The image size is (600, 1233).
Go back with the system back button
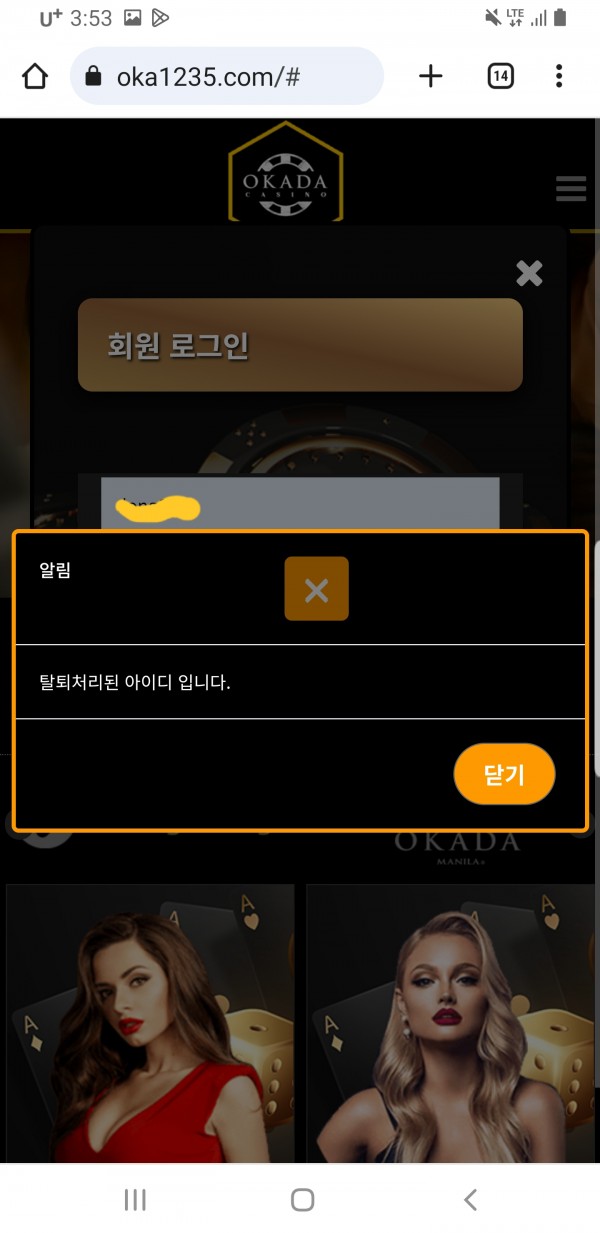pyautogui.click(x=469, y=1199)
